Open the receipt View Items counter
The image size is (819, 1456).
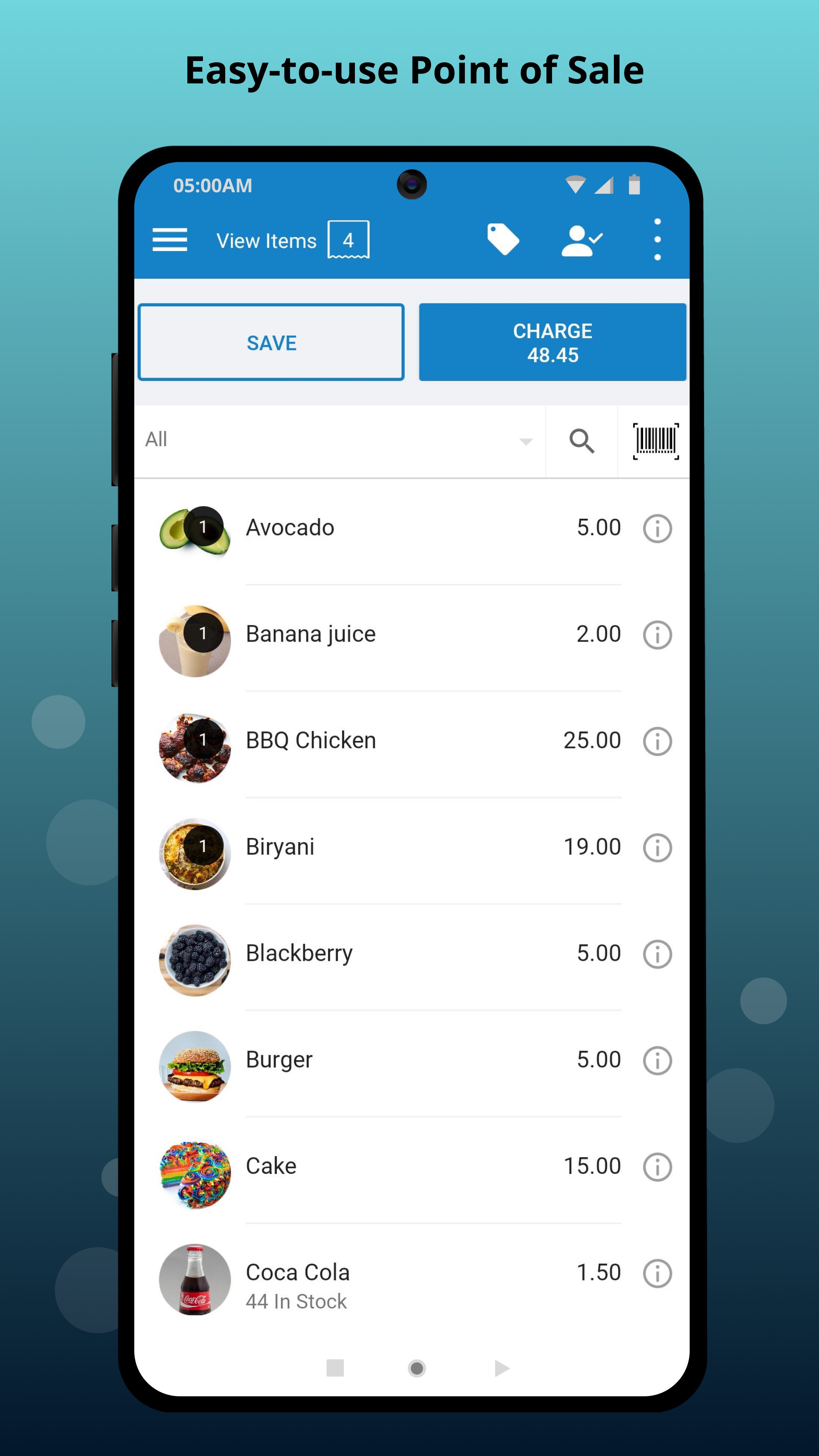click(348, 240)
